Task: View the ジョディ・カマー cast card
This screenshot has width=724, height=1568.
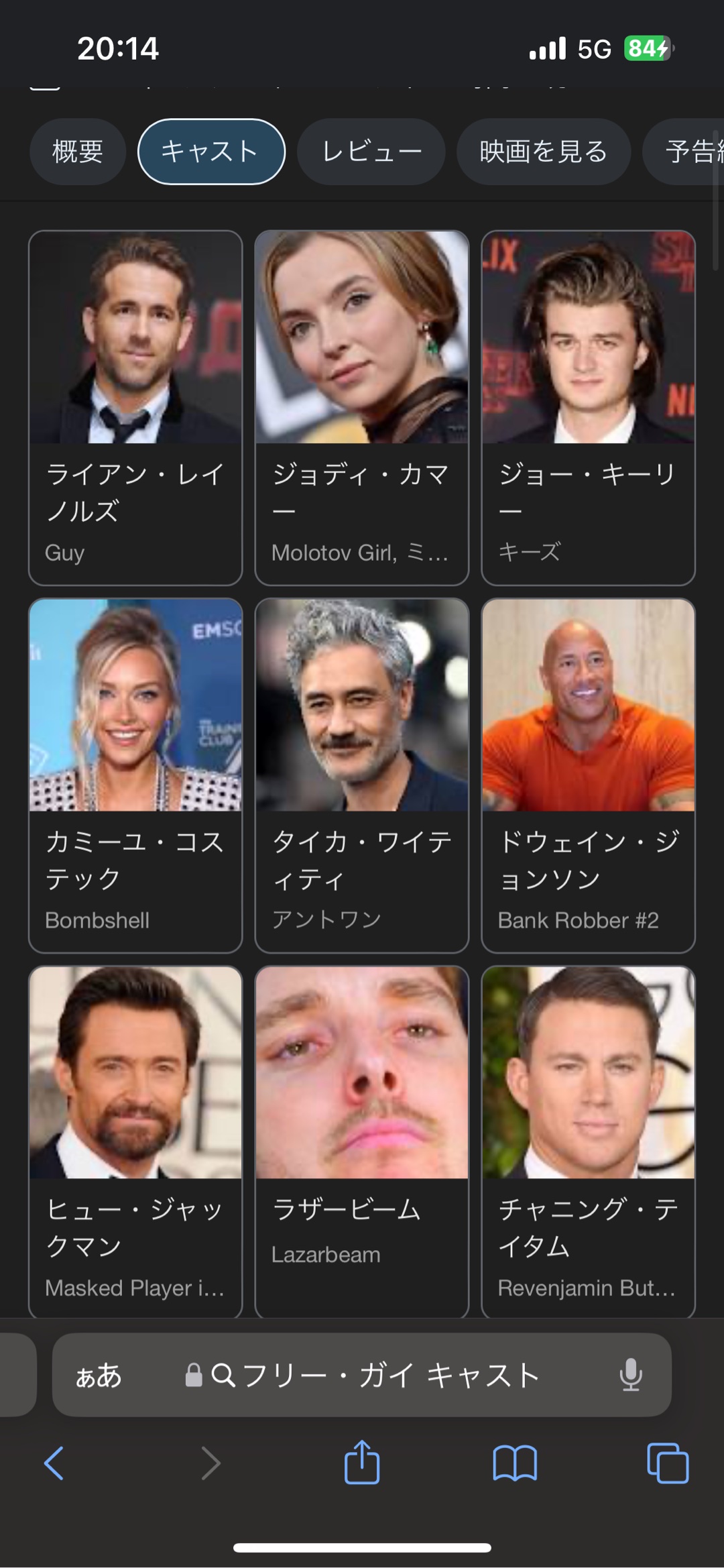Action: click(x=362, y=408)
